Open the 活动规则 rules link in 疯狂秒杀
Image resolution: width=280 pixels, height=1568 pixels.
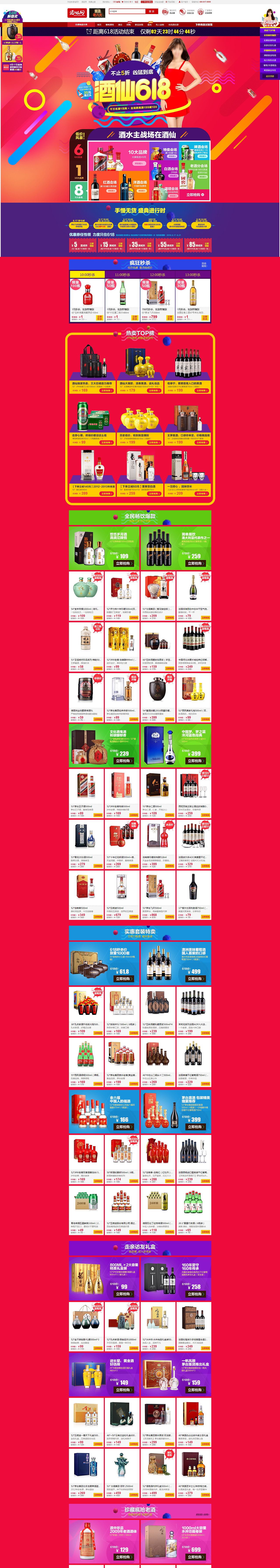pos(204,265)
